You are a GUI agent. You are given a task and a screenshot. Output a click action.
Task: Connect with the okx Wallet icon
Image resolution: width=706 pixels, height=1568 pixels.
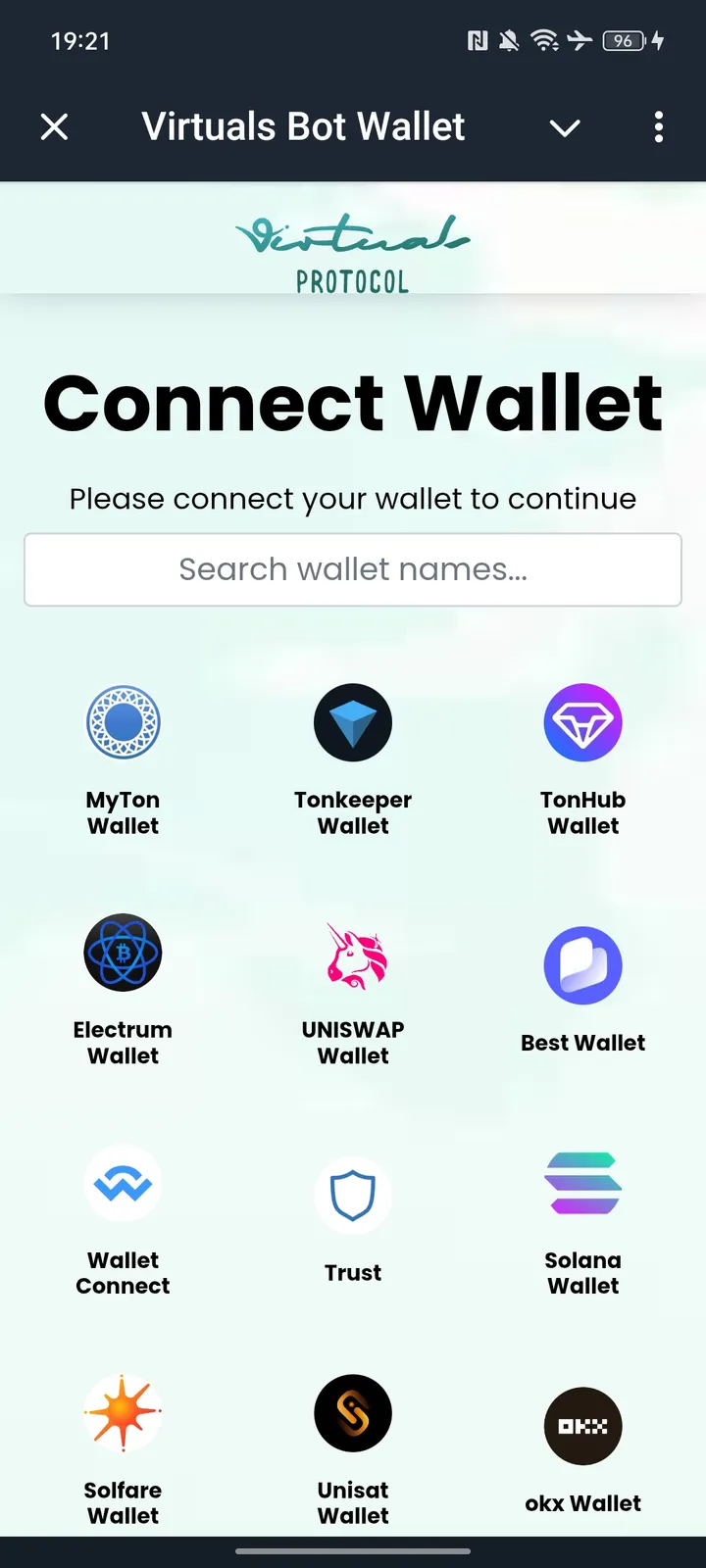point(583,1426)
